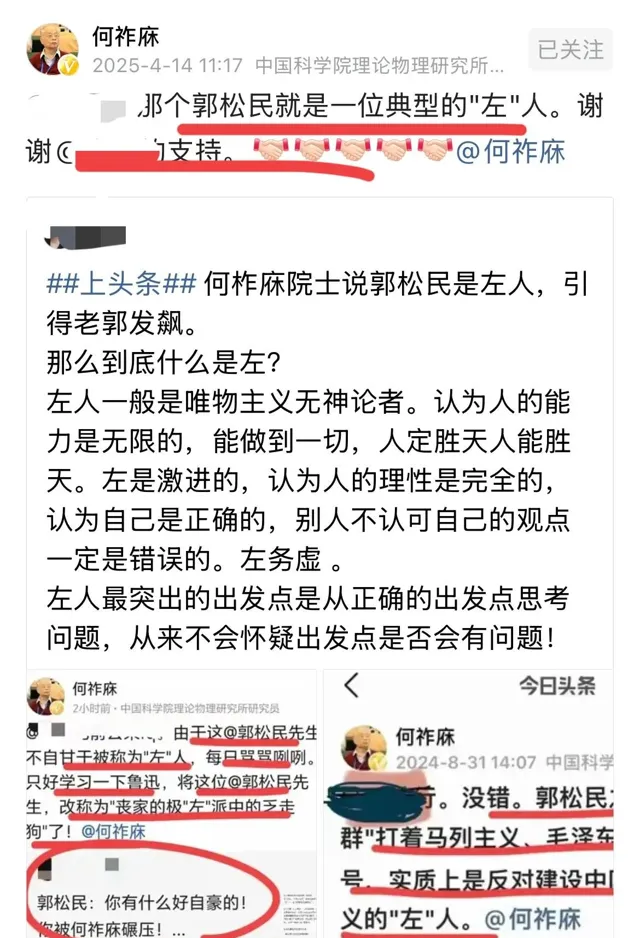This screenshot has width=640, height=938.
Task: Tap the 已关注 follow status button
Action: click(571, 50)
